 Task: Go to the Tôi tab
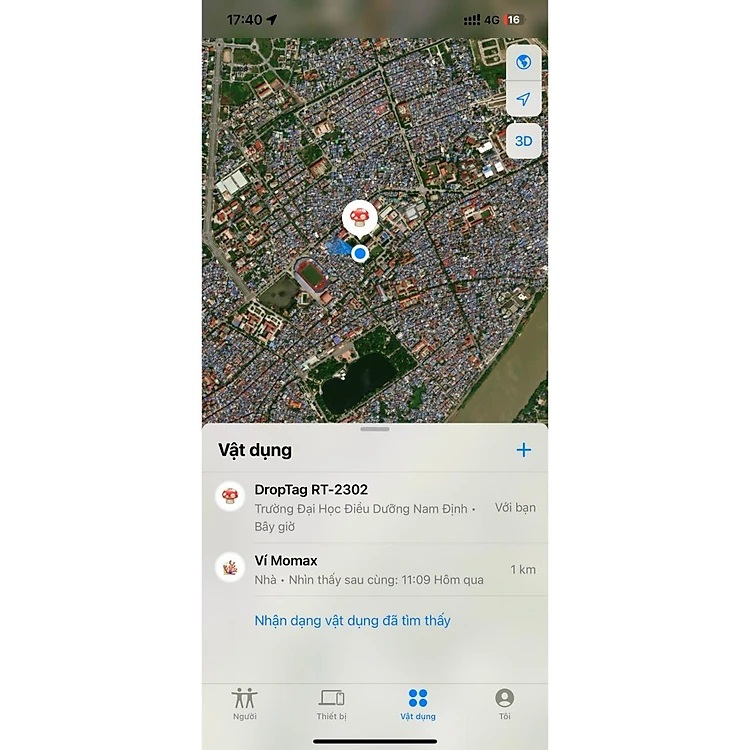(x=504, y=704)
